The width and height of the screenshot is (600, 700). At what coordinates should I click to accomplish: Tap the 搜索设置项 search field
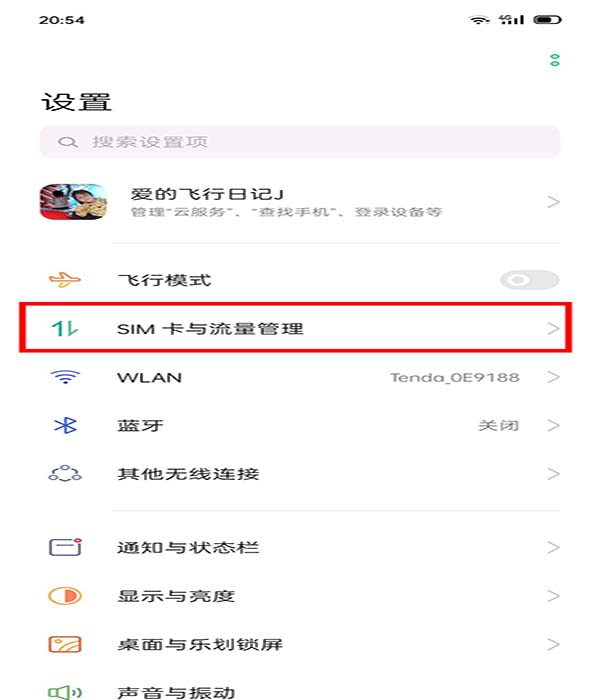pyautogui.click(x=300, y=142)
